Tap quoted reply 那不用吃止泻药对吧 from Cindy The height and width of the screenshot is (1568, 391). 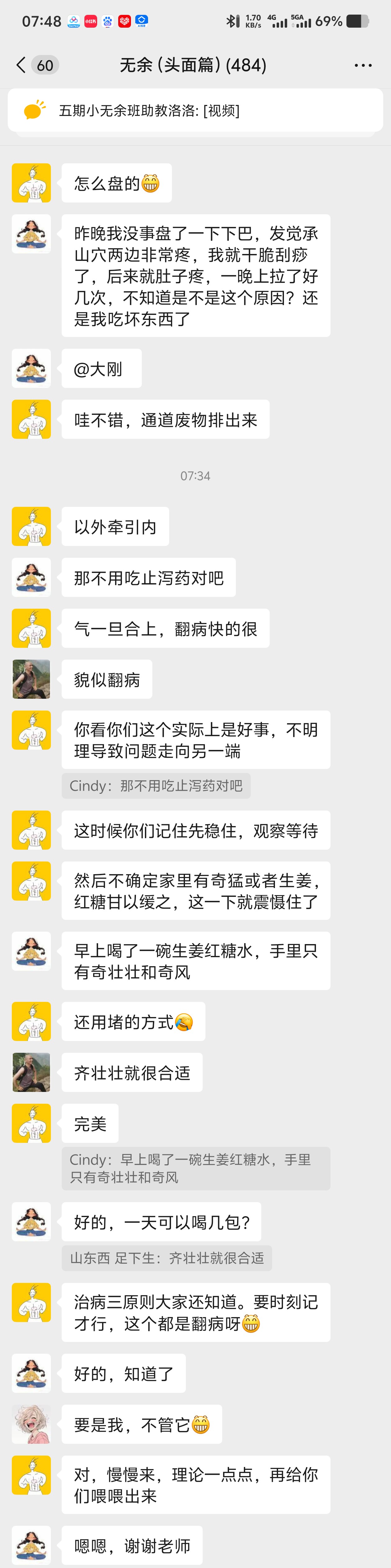click(156, 786)
